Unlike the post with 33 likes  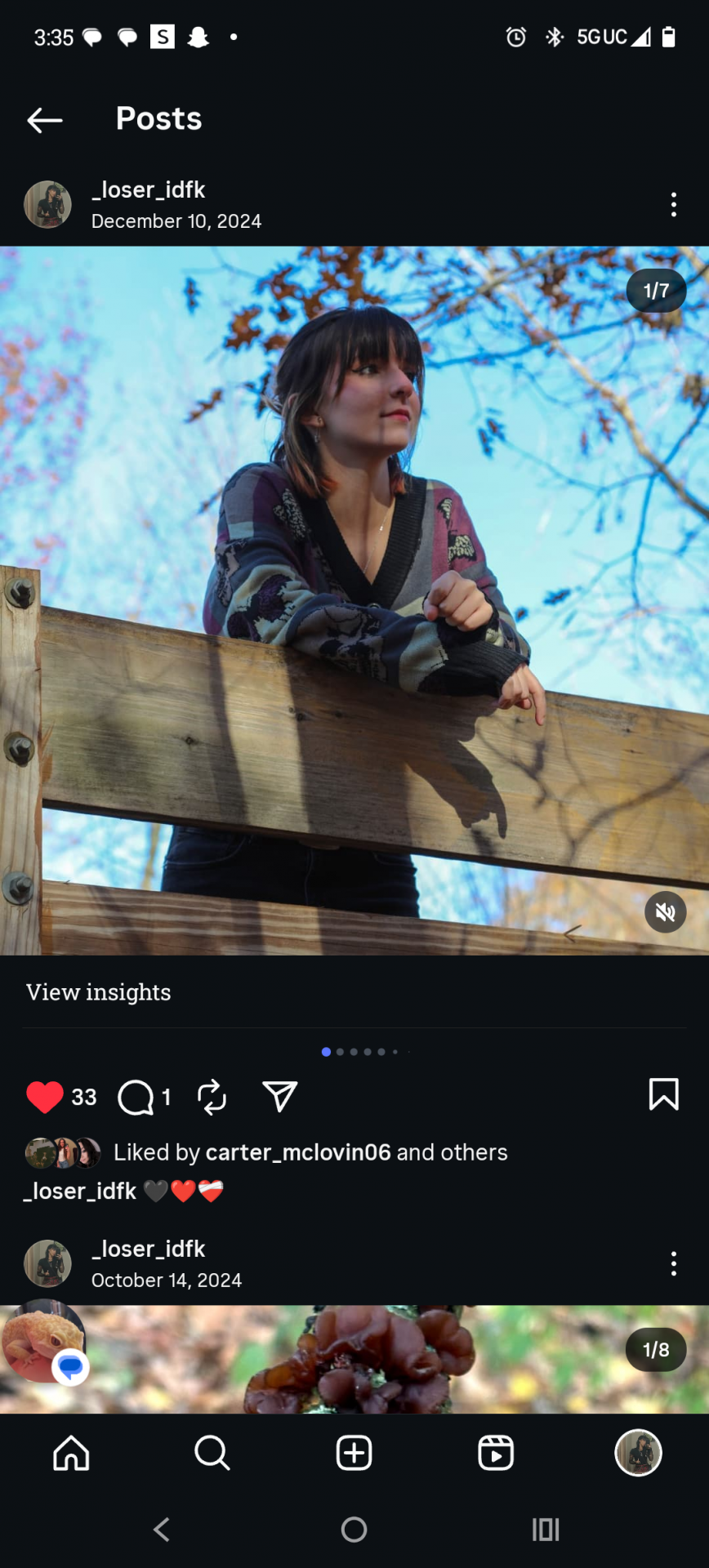click(45, 1097)
